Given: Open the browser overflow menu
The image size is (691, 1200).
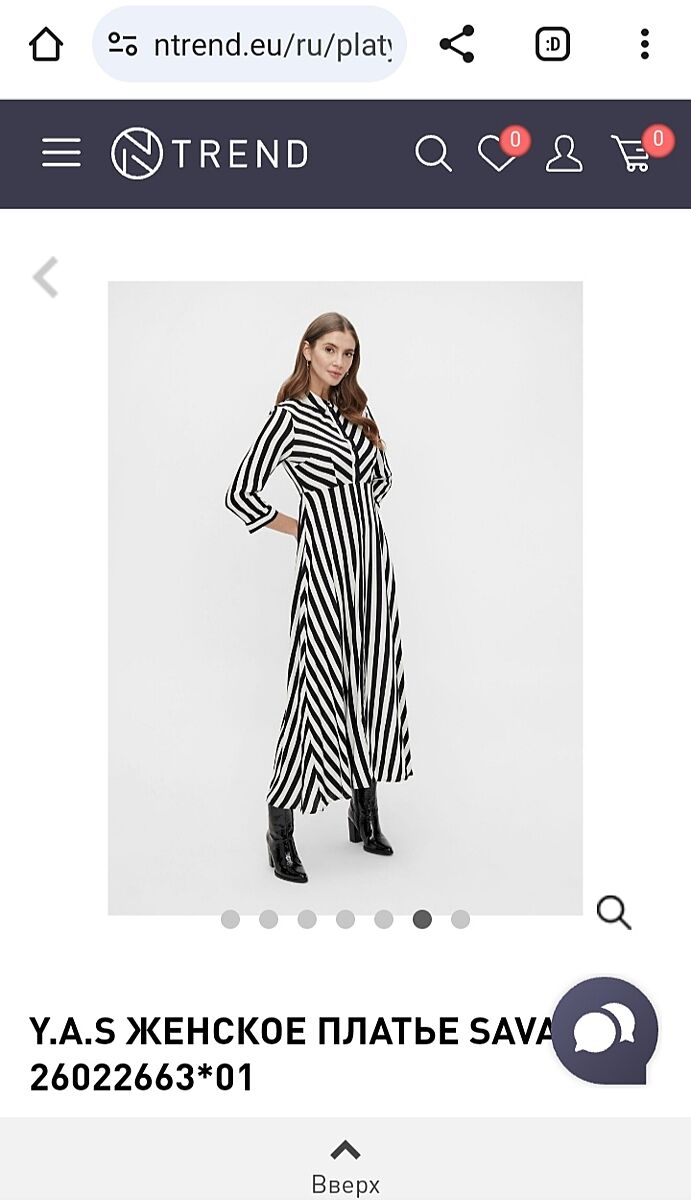Looking at the screenshot, I should (645, 45).
